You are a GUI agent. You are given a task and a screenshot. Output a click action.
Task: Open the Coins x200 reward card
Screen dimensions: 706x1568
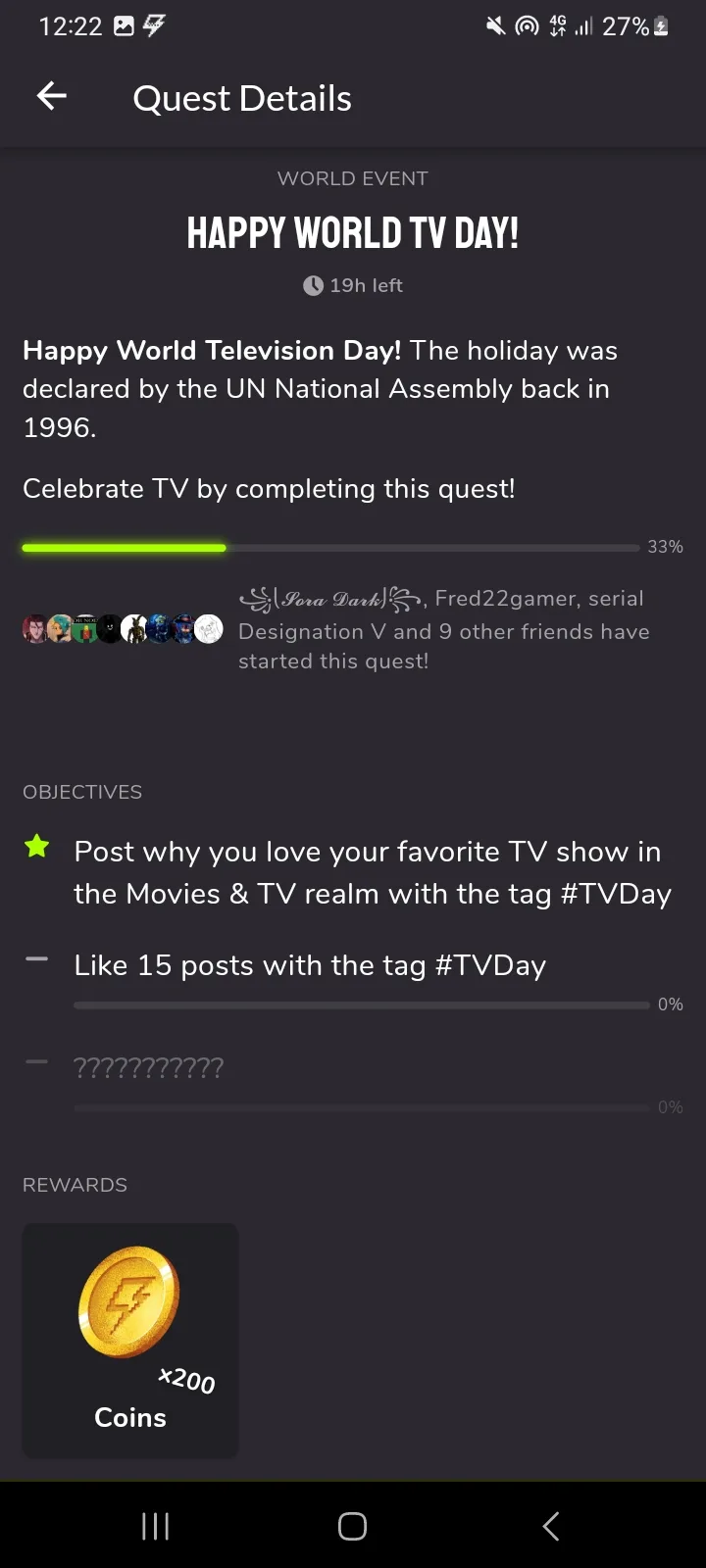point(130,1339)
